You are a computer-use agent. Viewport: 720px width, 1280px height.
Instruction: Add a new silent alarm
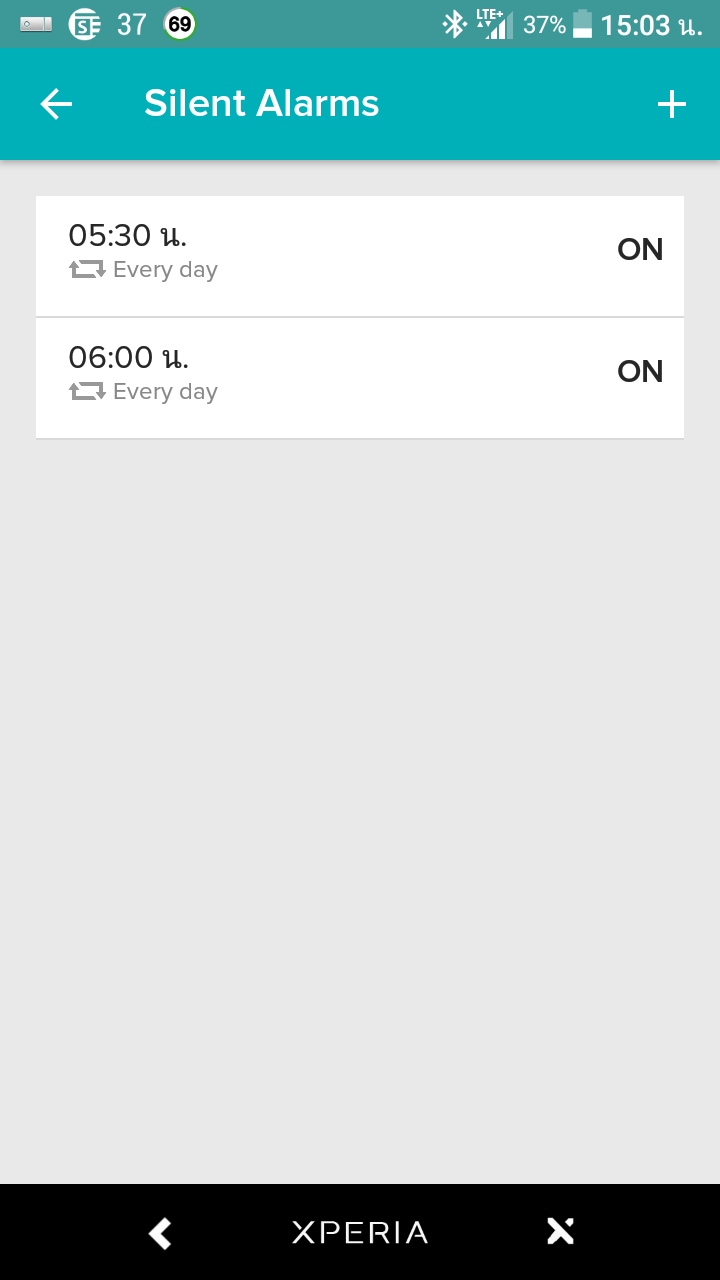coord(671,104)
